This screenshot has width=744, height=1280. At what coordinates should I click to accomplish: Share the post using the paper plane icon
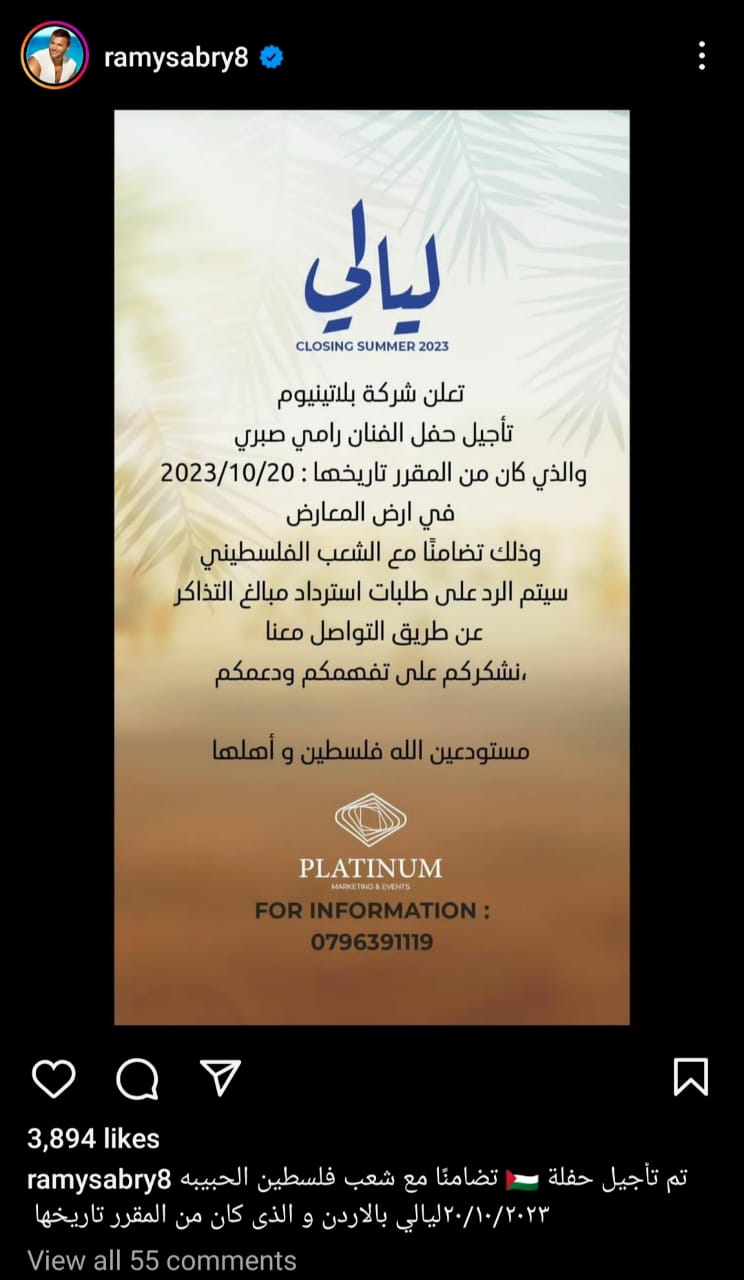coord(220,1077)
